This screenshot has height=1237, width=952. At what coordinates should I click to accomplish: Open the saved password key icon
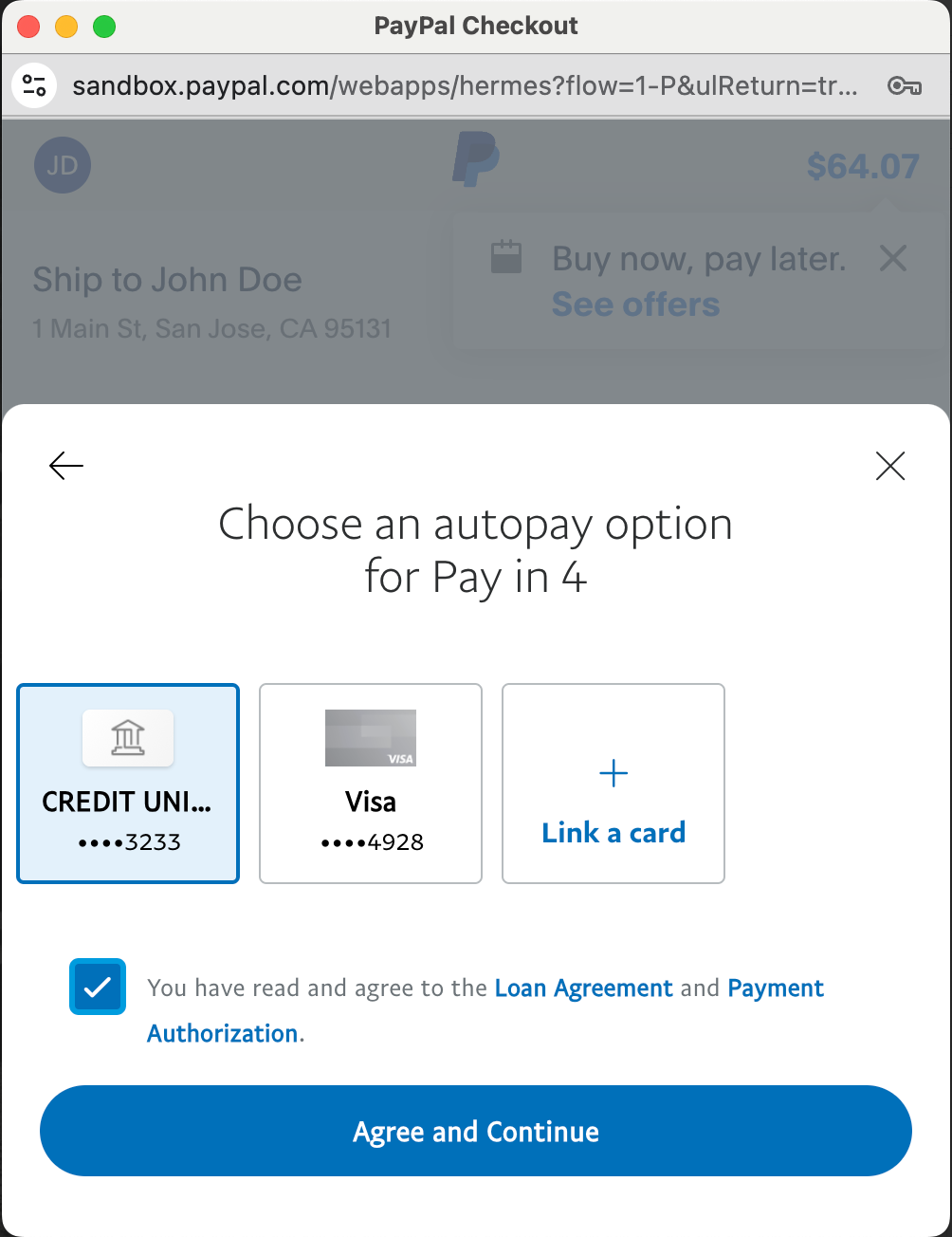tap(904, 86)
